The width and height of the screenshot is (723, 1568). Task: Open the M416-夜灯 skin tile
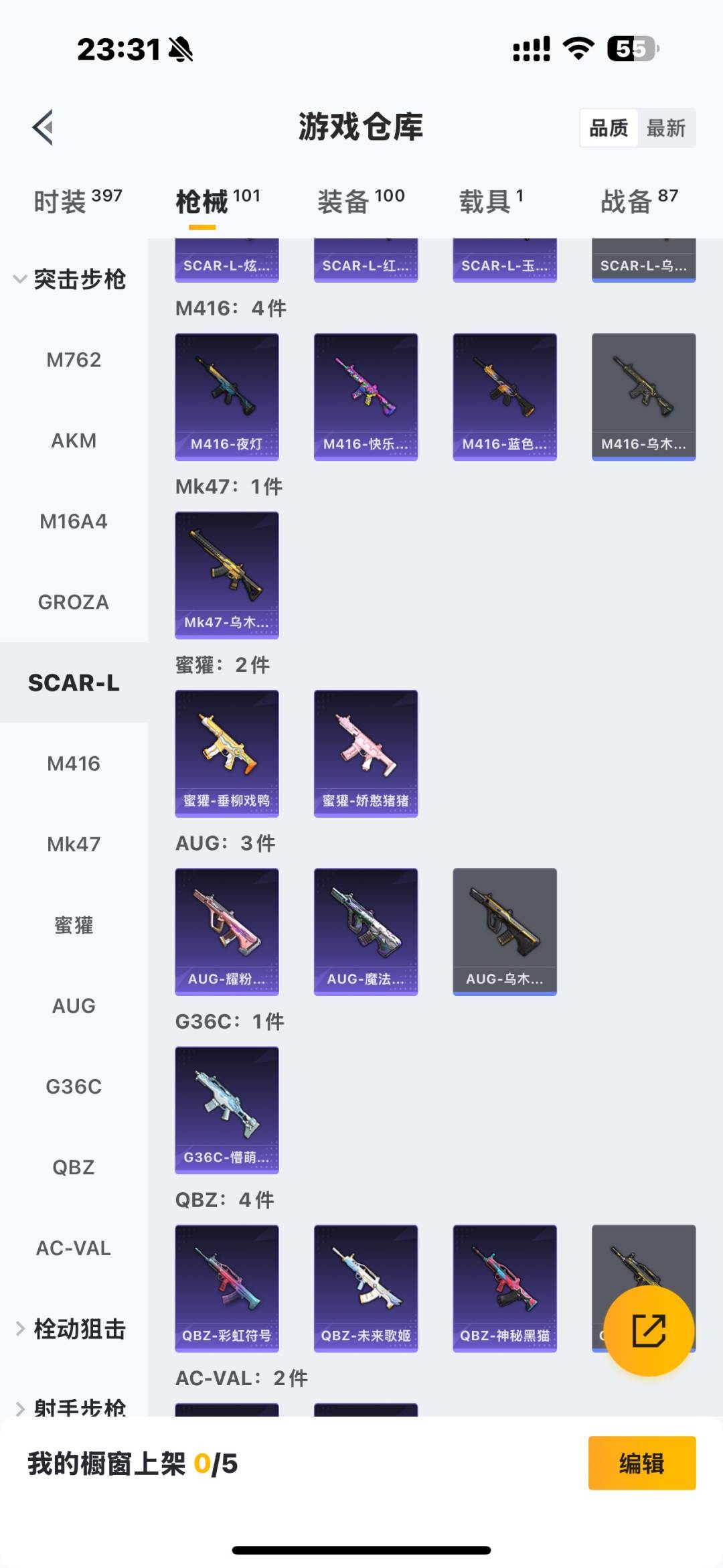pyautogui.click(x=227, y=397)
